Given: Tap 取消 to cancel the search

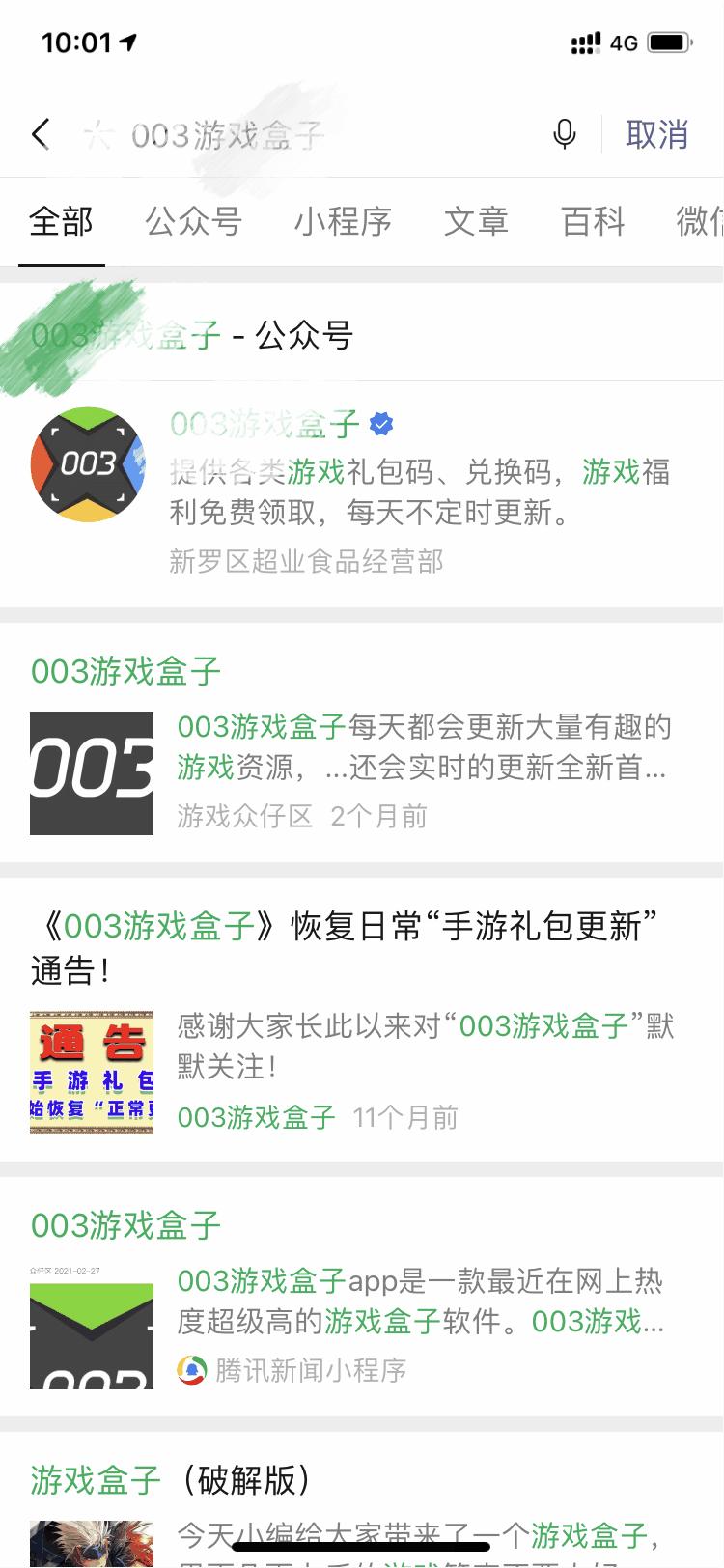Looking at the screenshot, I should coord(657,134).
